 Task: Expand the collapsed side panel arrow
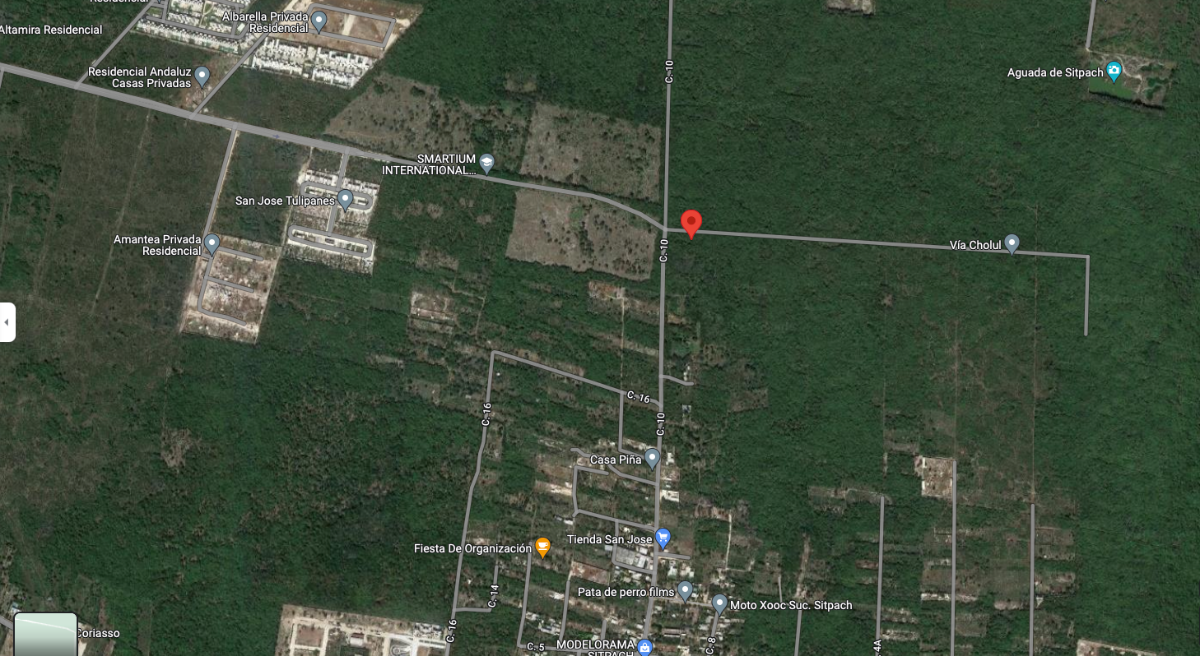point(7,322)
